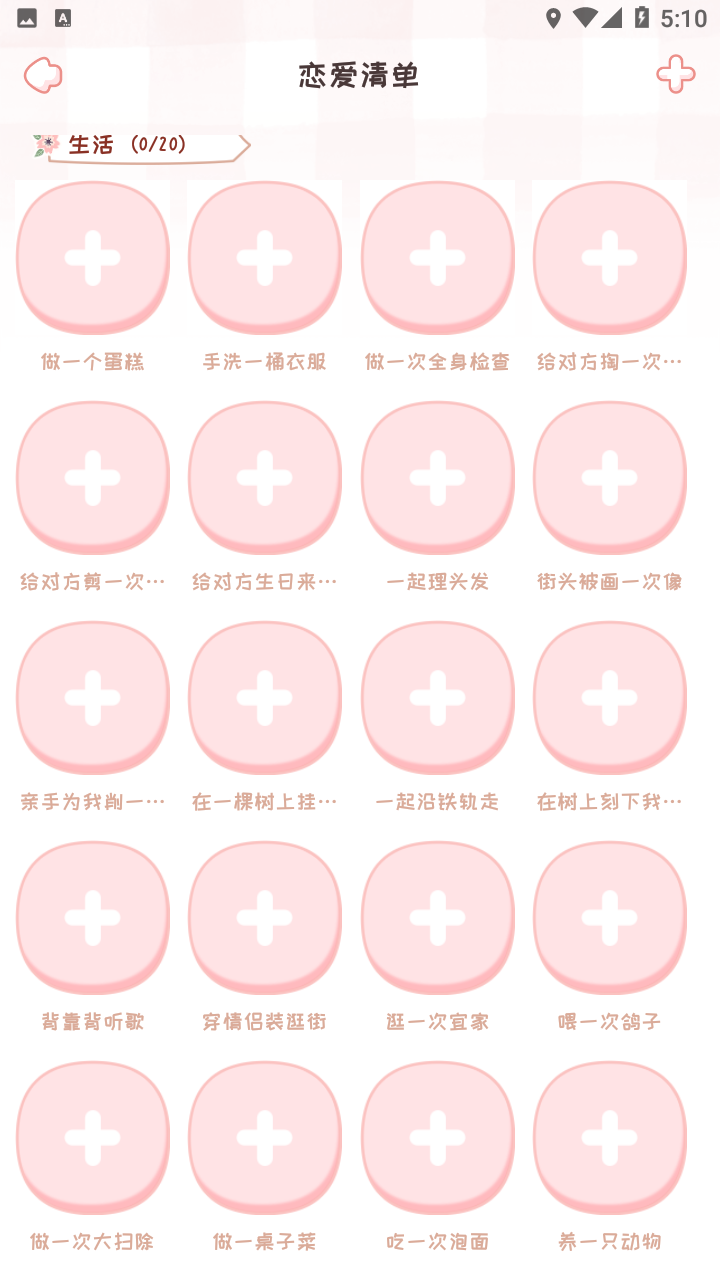Choose the 喂一次鸽子 tile
This screenshot has height=1280, width=720.
click(x=609, y=917)
